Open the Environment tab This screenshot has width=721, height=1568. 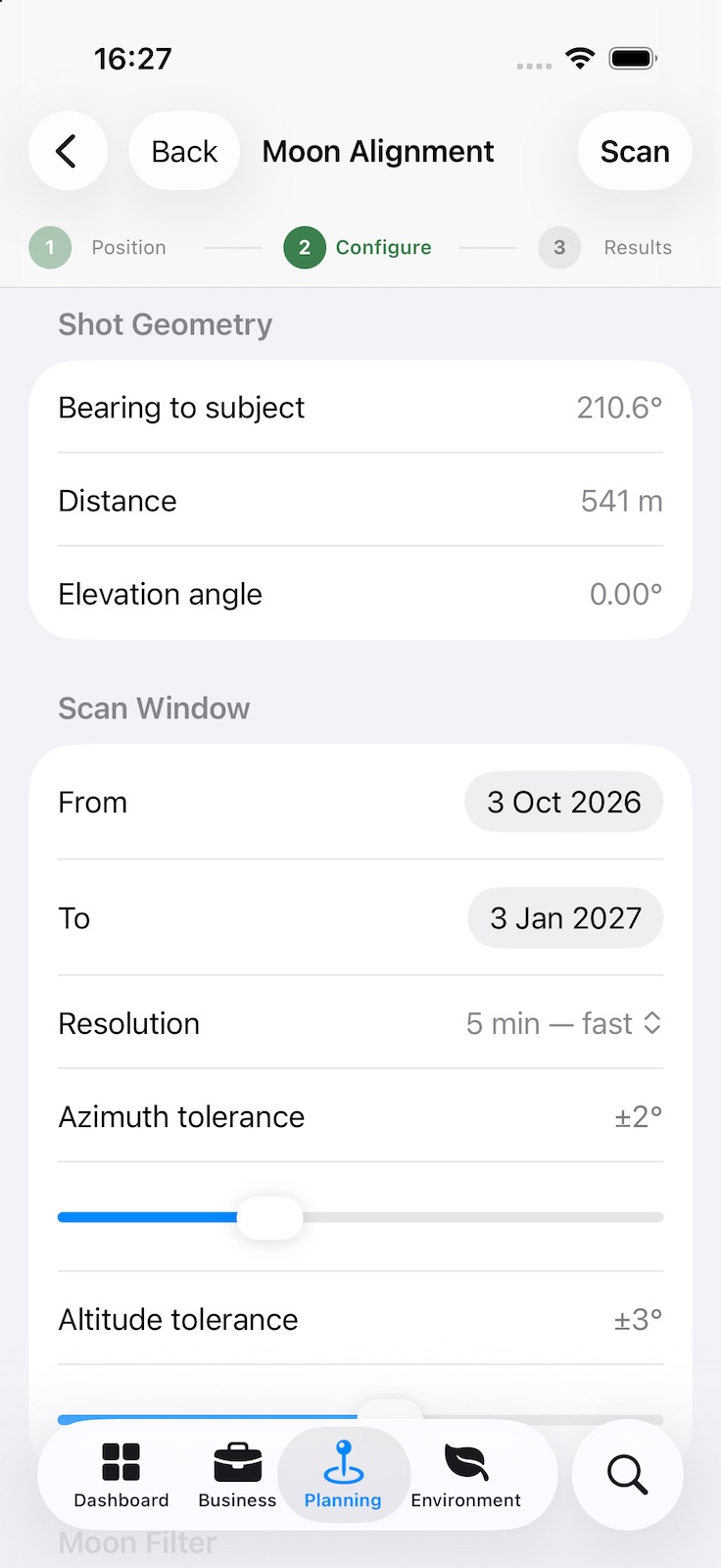click(x=466, y=1475)
